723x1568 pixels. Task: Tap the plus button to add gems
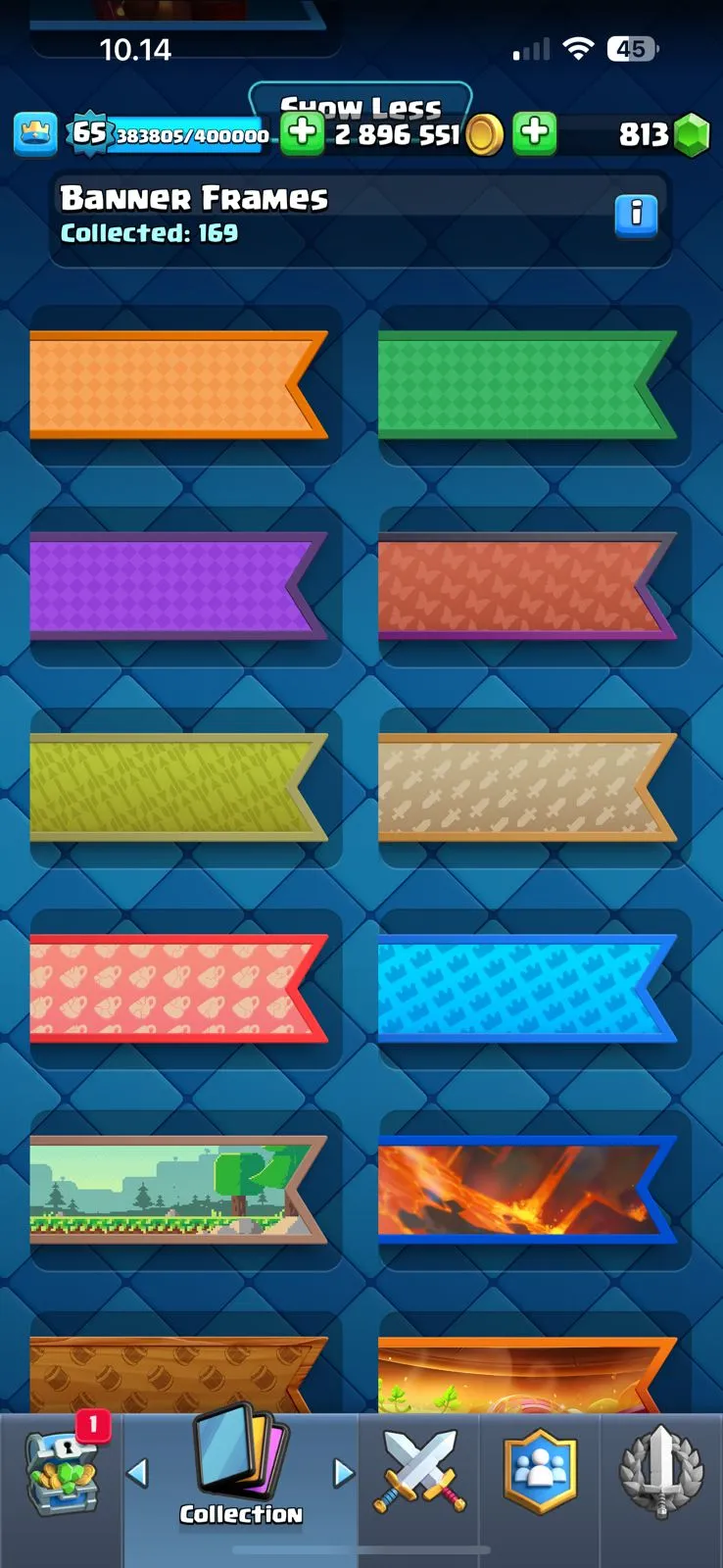pyautogui.click(x=535, y=133)
